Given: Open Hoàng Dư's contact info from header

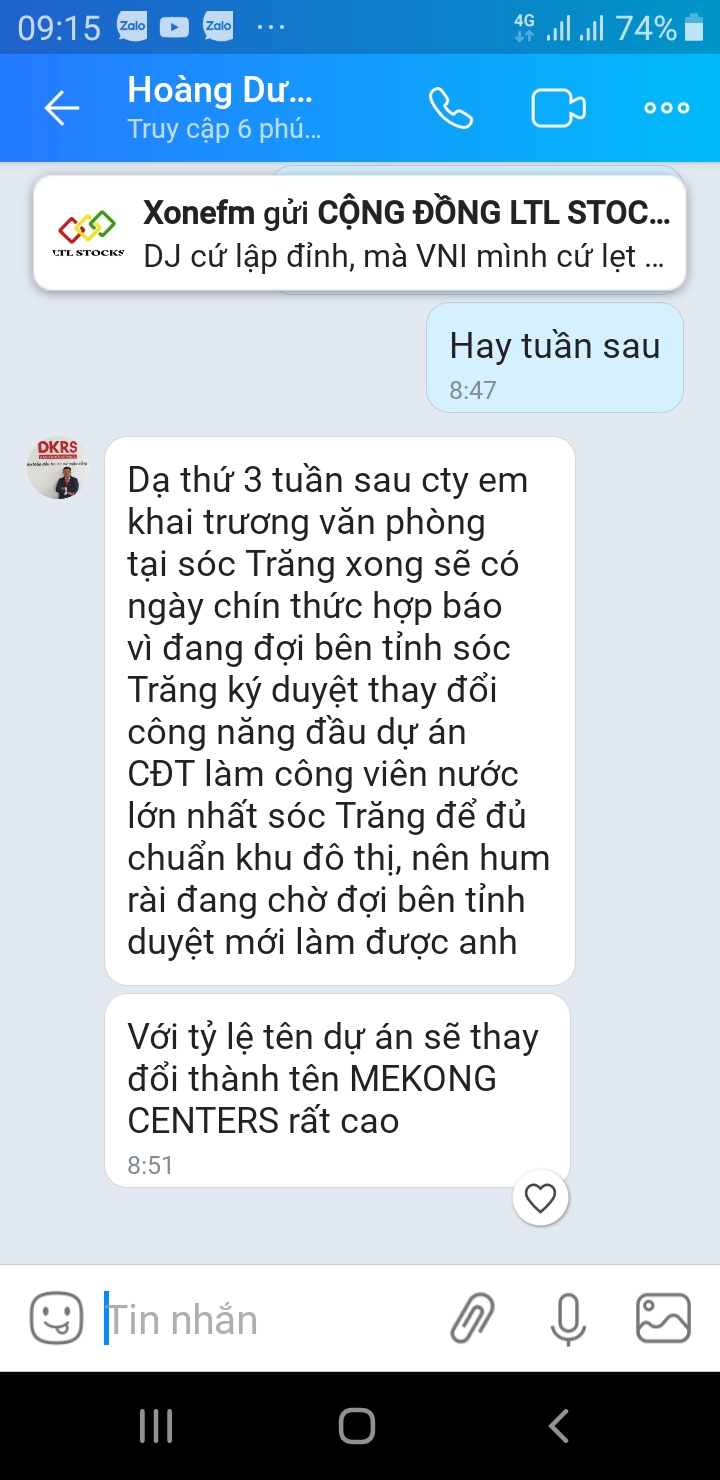Looking at the screenshot, I should (x=222, y=108).
